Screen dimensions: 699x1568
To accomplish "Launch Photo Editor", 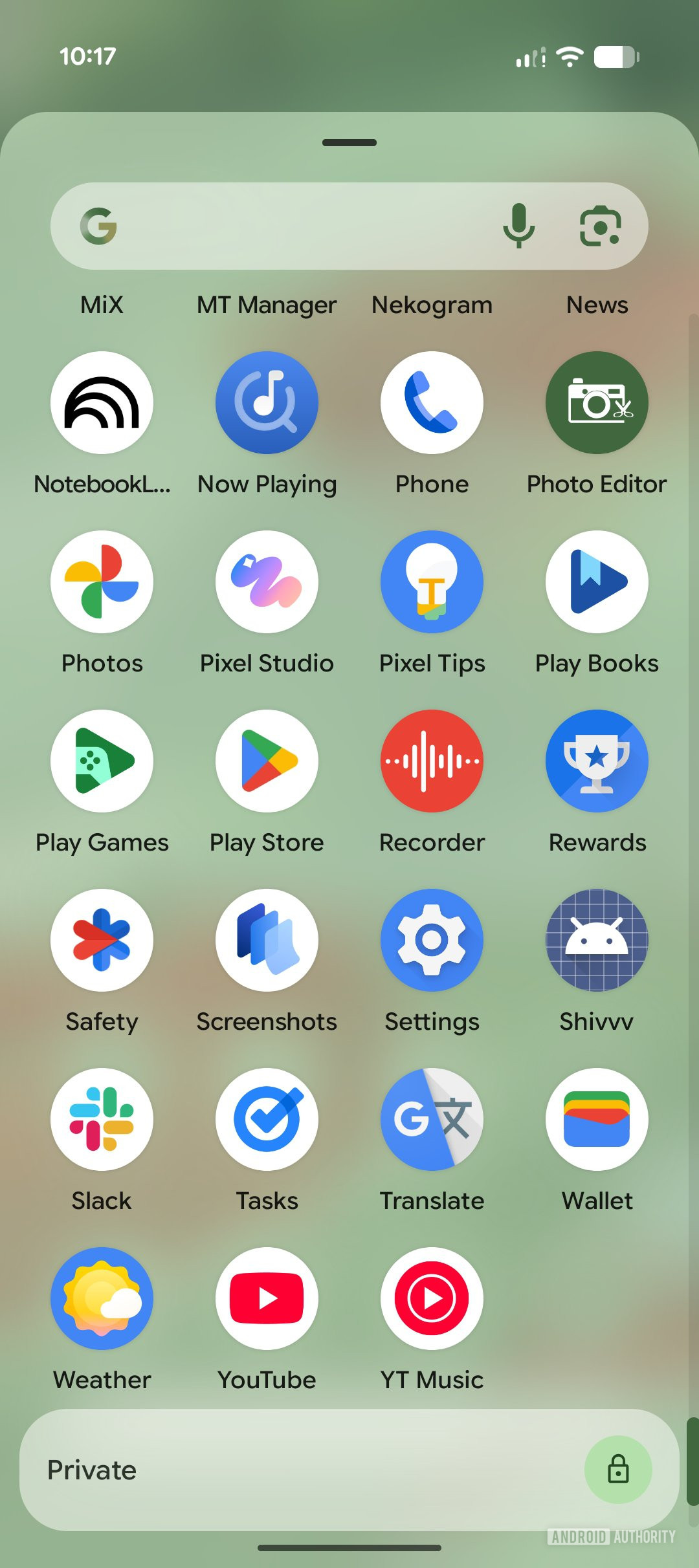I will [x=597, y=403].
